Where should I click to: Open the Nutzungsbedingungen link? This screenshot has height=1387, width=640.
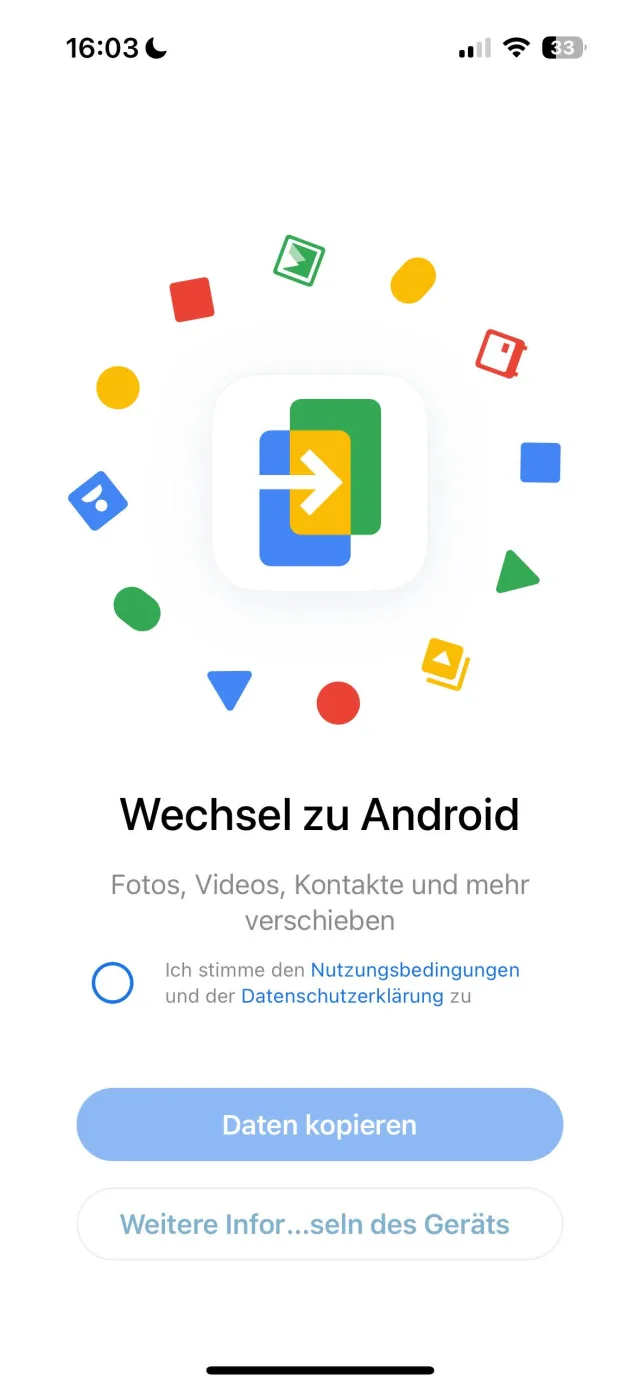[x=415, y=970]
